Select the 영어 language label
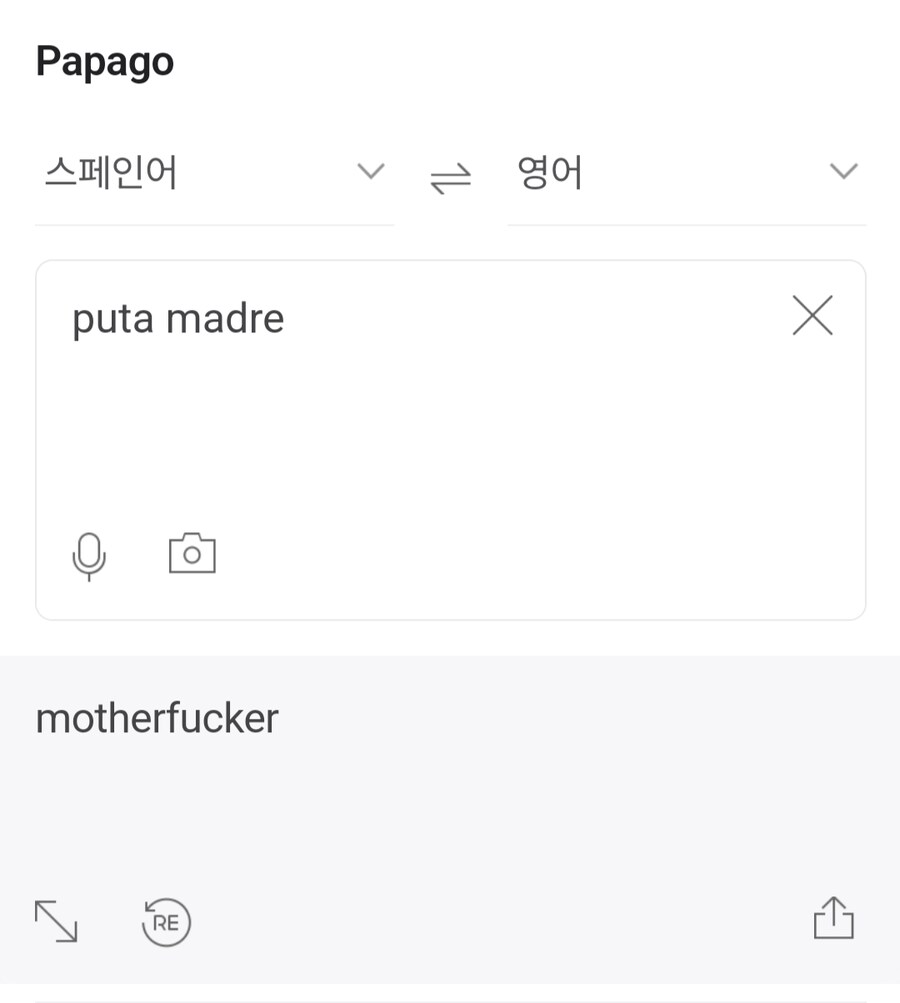This screenshot has width=900, height=1003. [x=548, y=172]
